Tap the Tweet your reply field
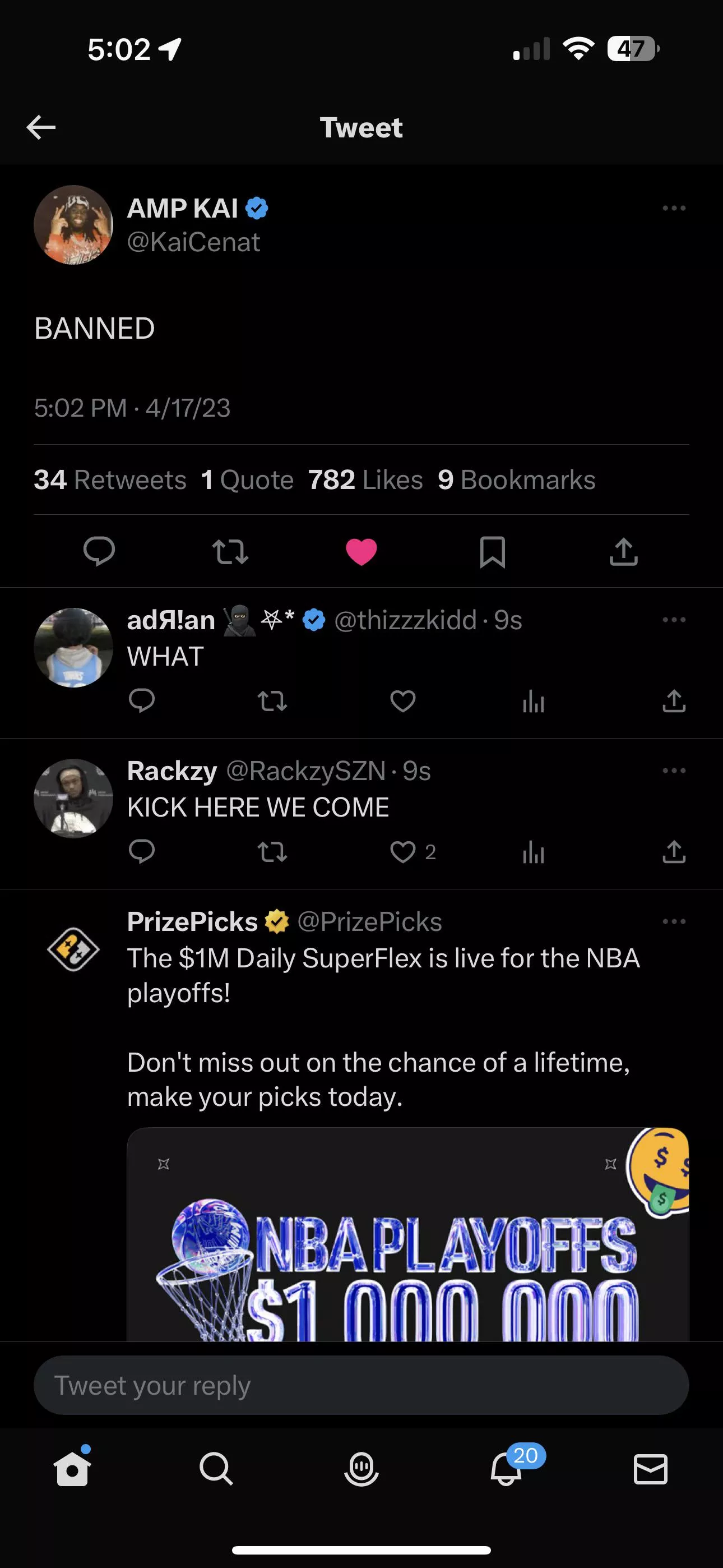723x1568 pixels. pyautogui.click(x=361, y=1385)
